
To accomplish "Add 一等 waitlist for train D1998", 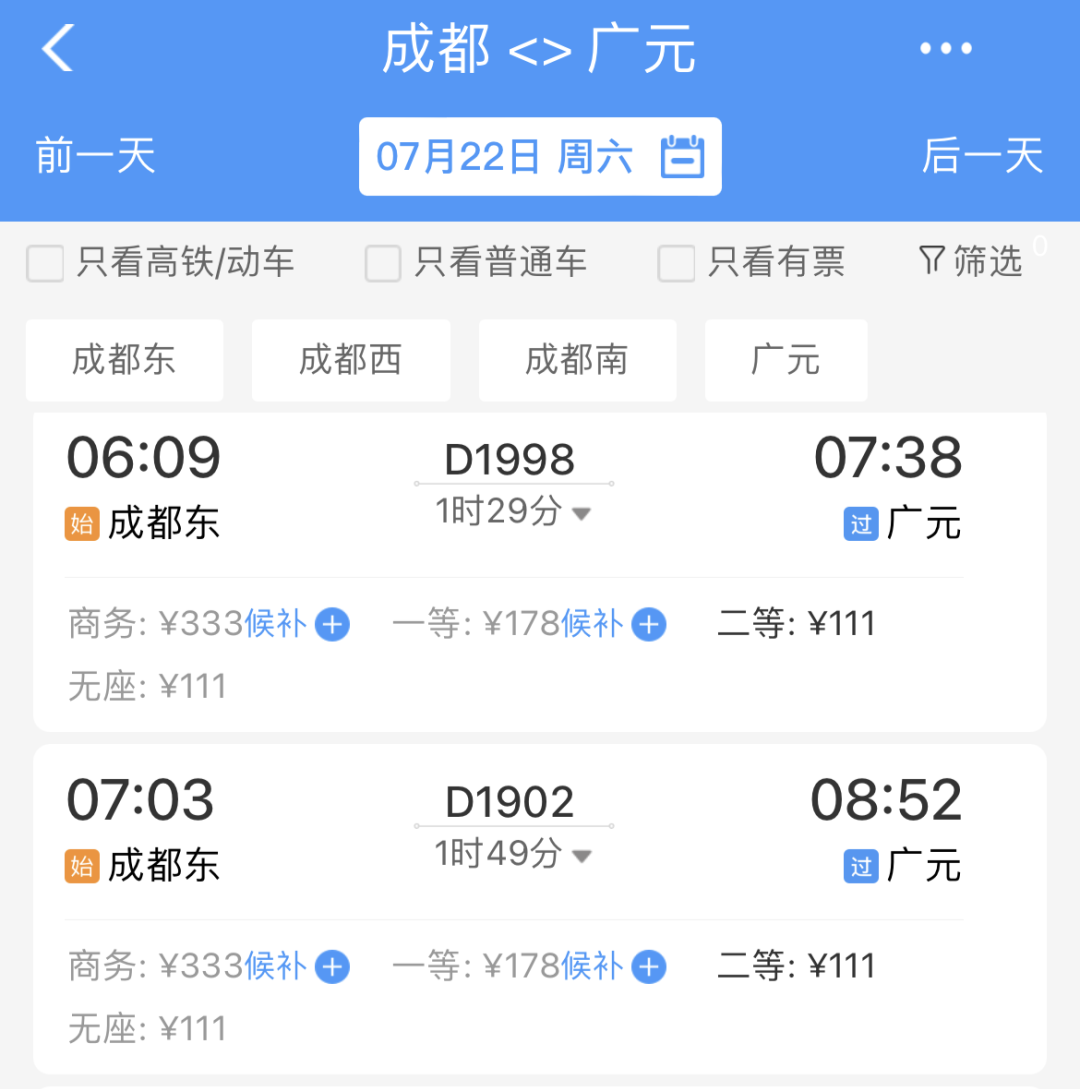I will [649, 625].
